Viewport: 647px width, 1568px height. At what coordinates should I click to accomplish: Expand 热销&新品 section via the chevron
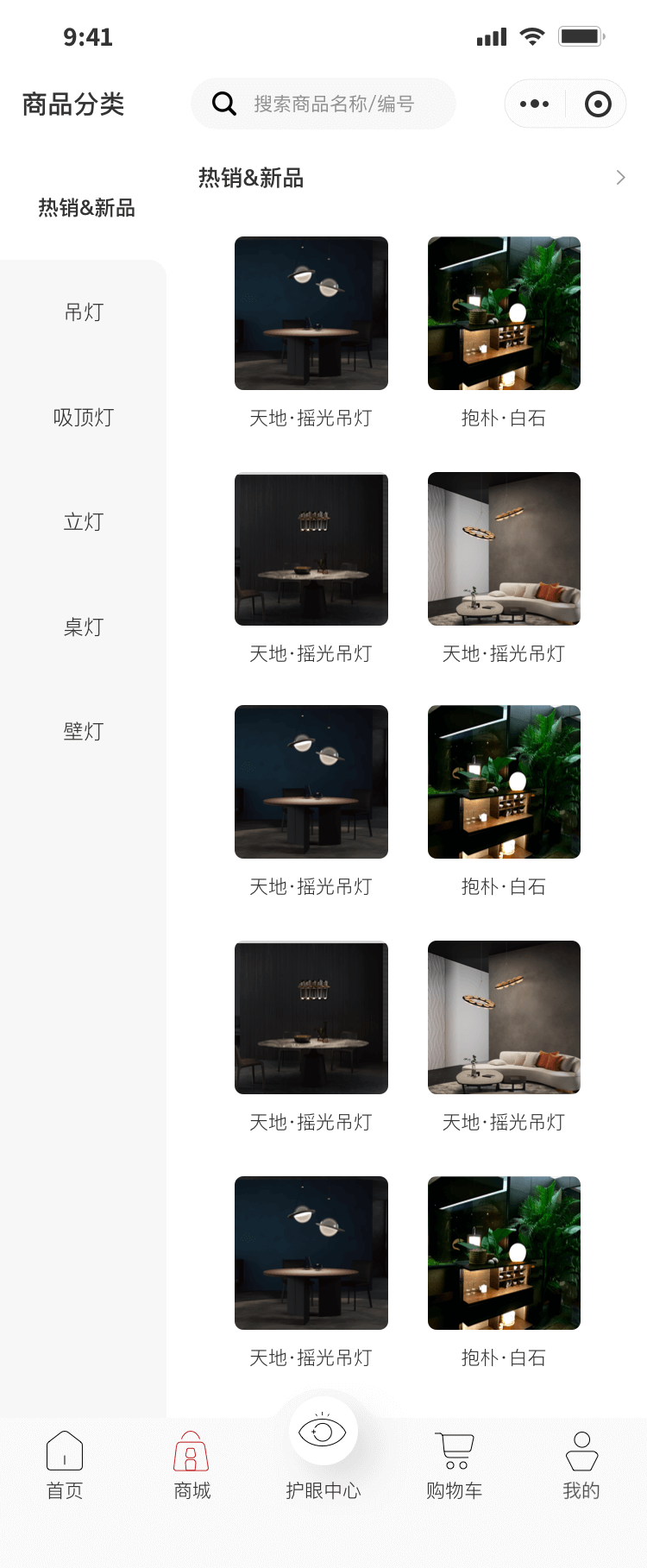coord(620,178)
